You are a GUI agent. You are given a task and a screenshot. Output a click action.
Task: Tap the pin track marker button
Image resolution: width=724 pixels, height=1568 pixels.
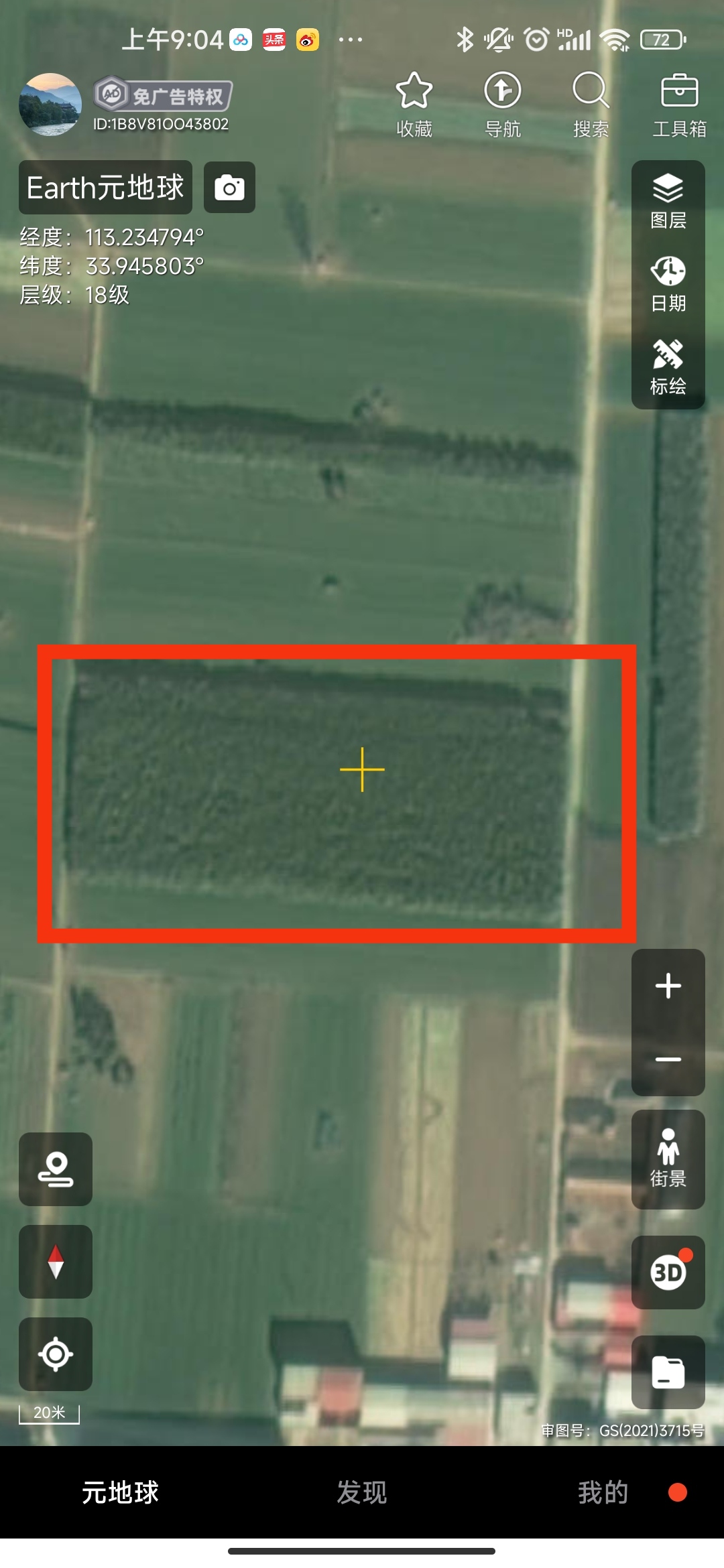56,1169
